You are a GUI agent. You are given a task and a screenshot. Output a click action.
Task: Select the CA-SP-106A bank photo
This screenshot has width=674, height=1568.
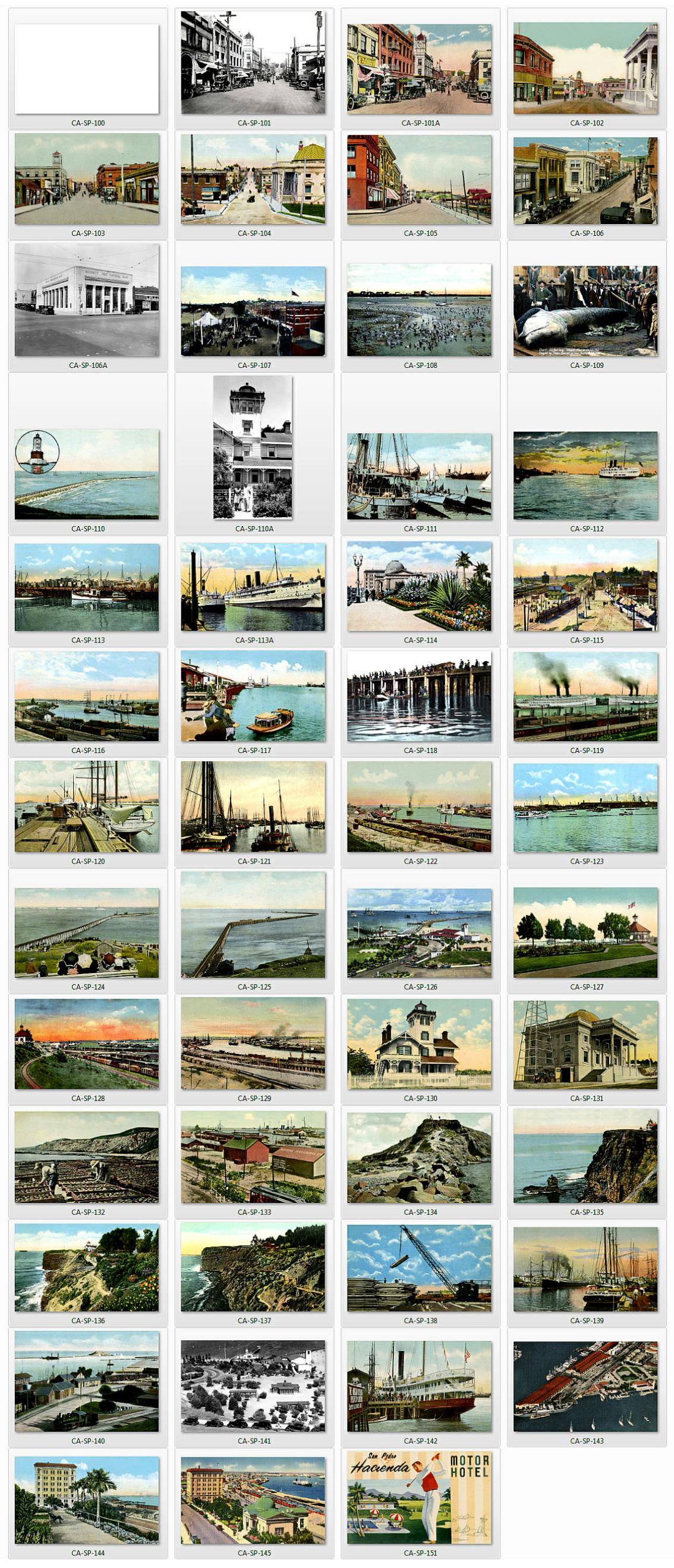tap(87, 300)
